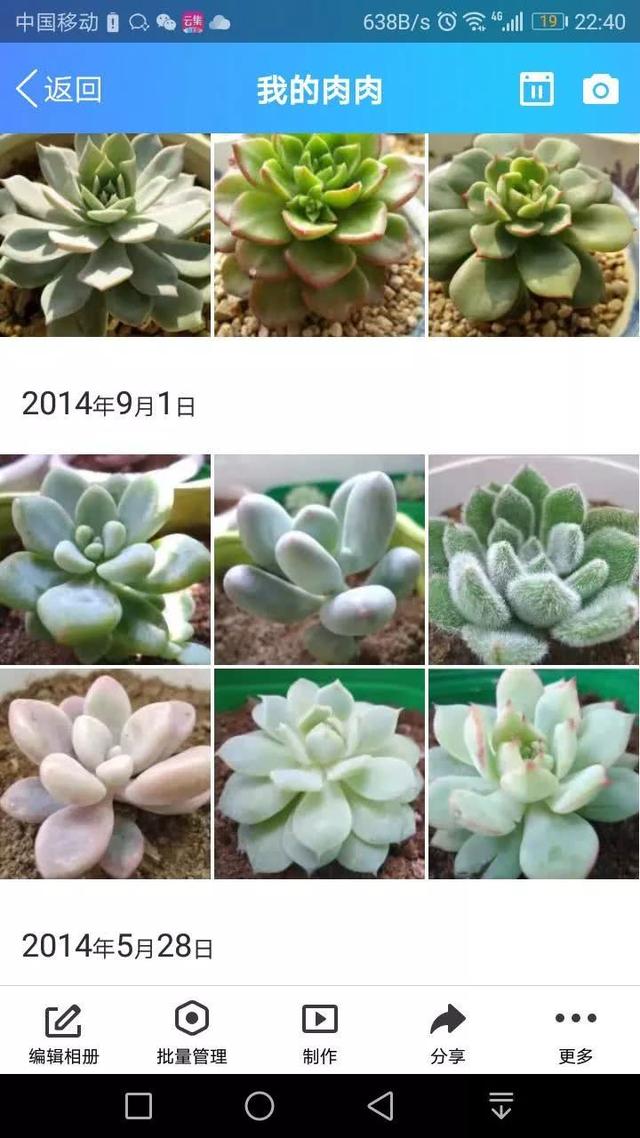Tap the system home button
The image size is (640, 1138).
(260, 1105)
